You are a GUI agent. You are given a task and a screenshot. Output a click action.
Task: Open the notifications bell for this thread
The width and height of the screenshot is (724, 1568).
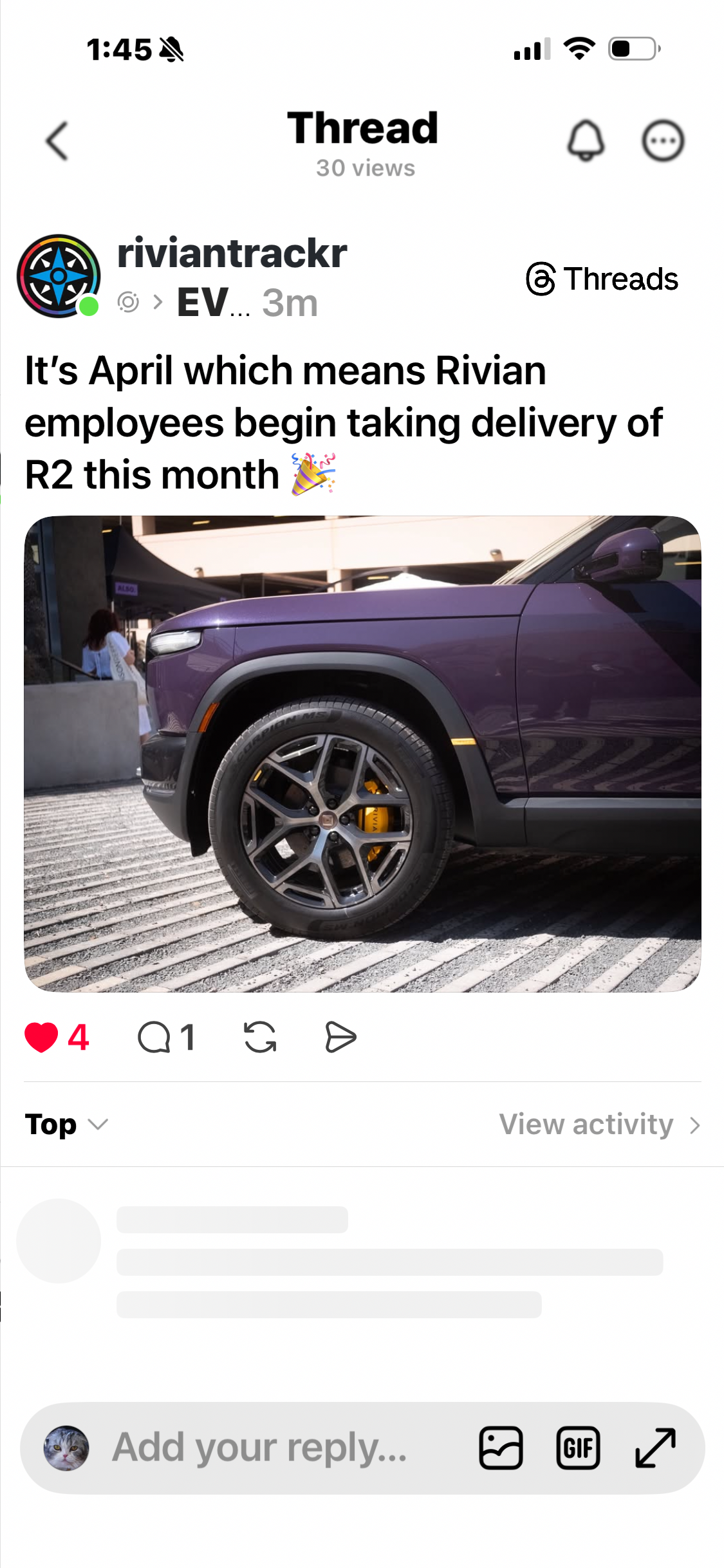[x=585, y=140]
